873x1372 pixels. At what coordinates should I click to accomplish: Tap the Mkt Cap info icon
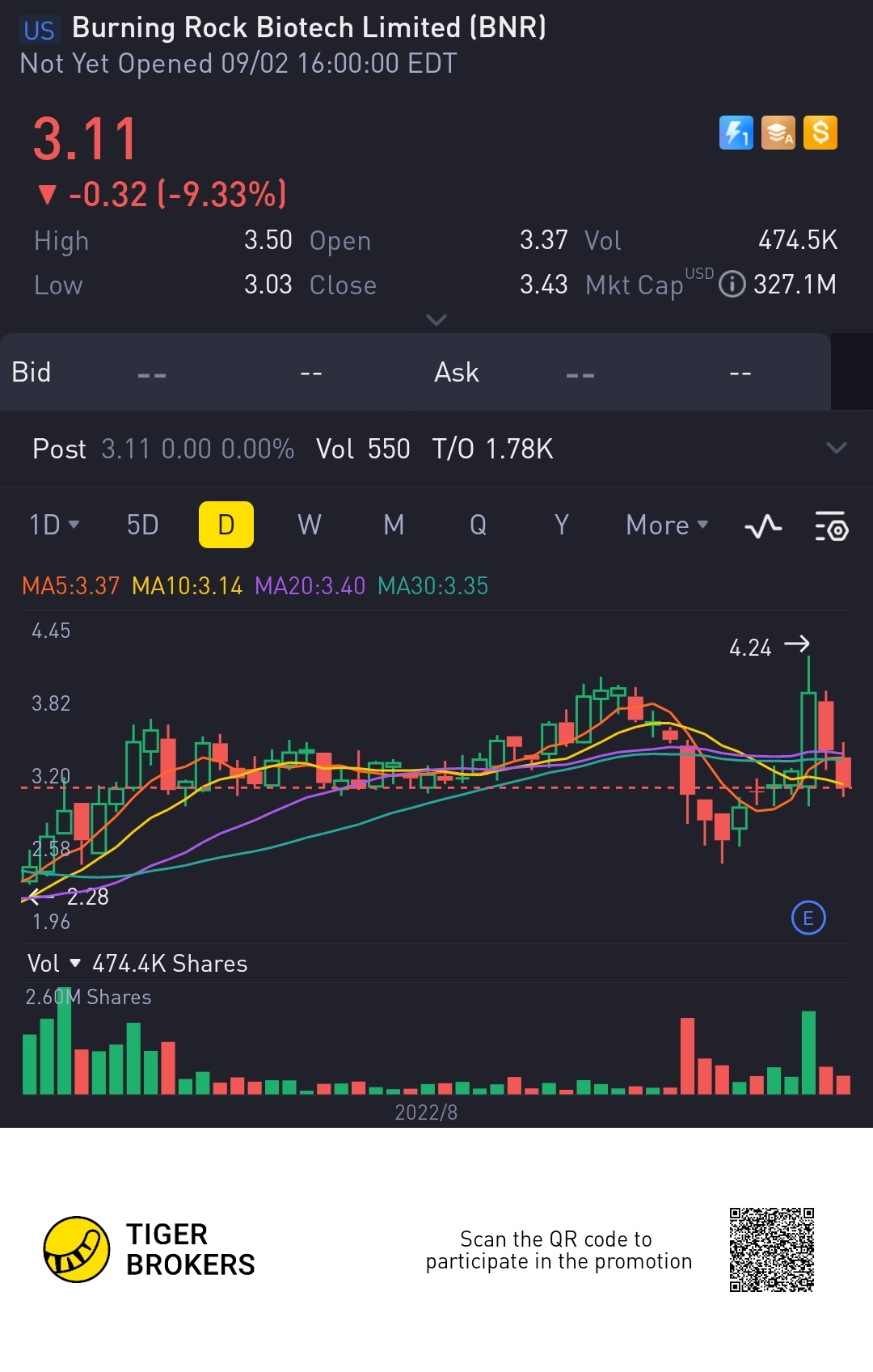[732, 285]
